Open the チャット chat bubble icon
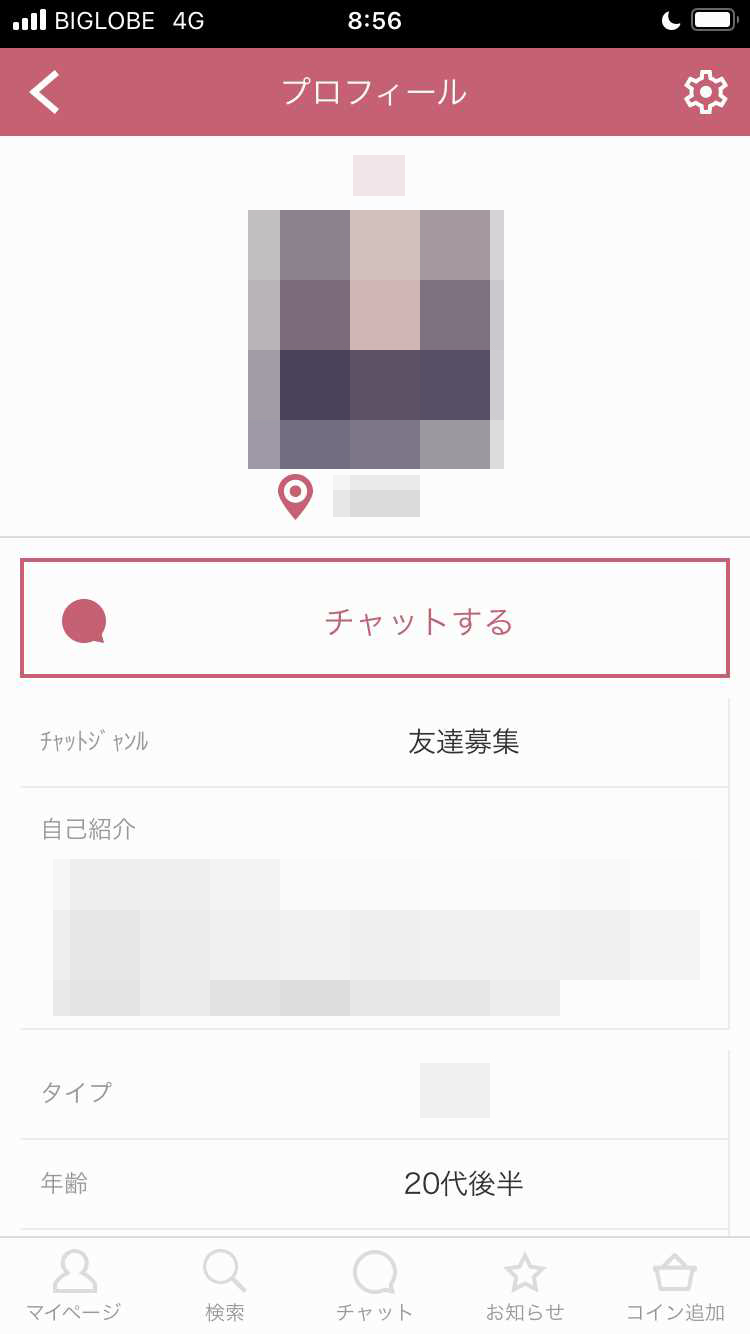The width and height of the screenshot is (750, 1334). 374,1270
